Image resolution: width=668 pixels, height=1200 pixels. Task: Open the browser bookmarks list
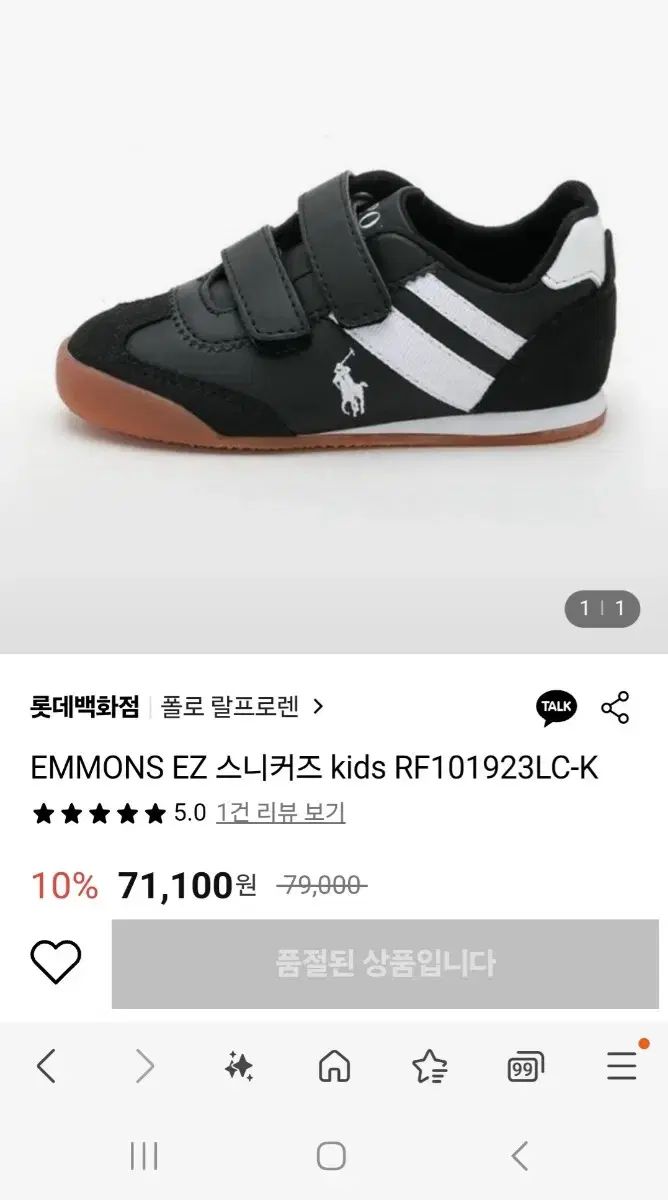tap(429, 1066)
